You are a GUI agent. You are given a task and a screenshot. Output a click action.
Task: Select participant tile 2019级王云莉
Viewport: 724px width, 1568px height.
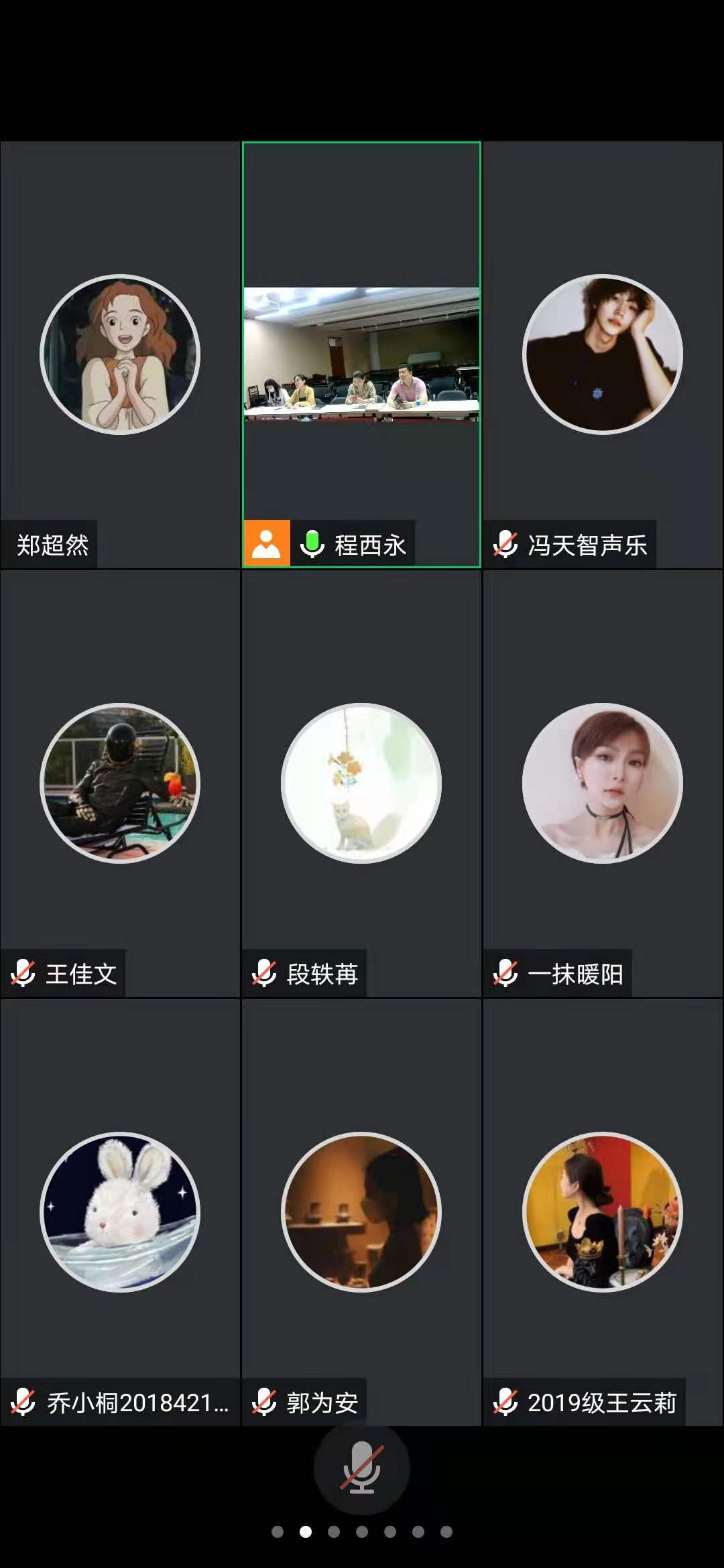point(603,1212)
